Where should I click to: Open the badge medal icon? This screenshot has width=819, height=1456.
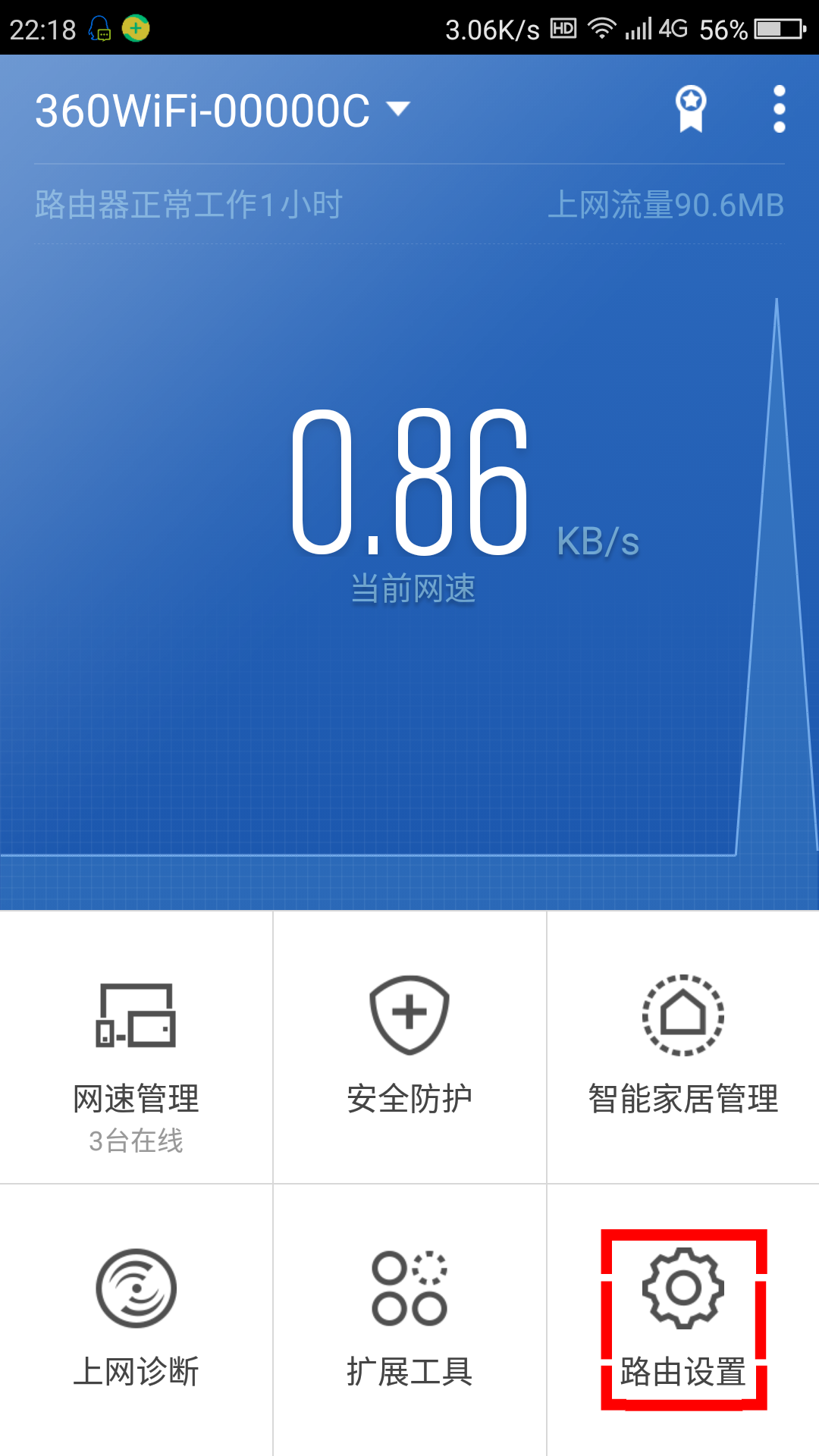pyautogui.click(x=690, y=109)
